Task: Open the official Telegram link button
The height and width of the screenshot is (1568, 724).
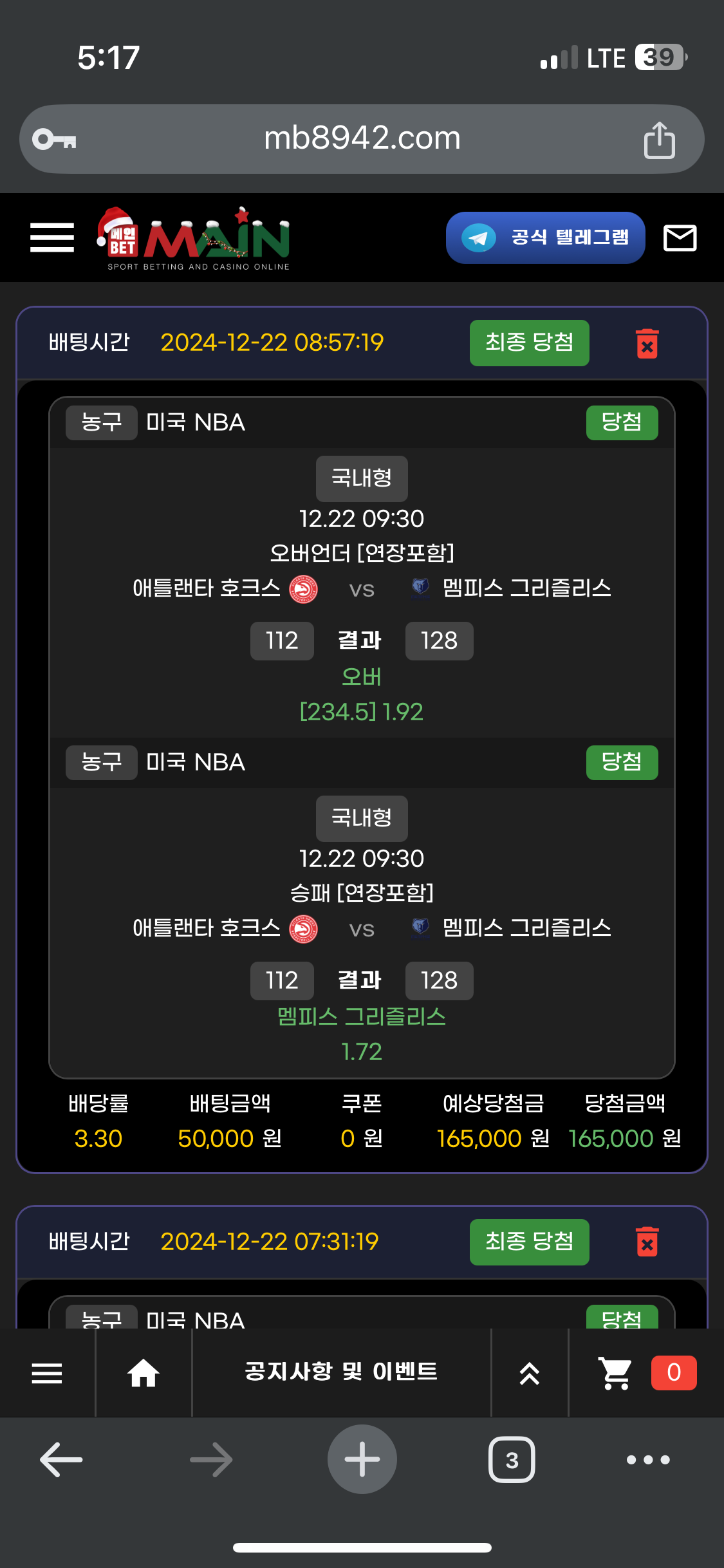Action: click(x=545, y=238)
